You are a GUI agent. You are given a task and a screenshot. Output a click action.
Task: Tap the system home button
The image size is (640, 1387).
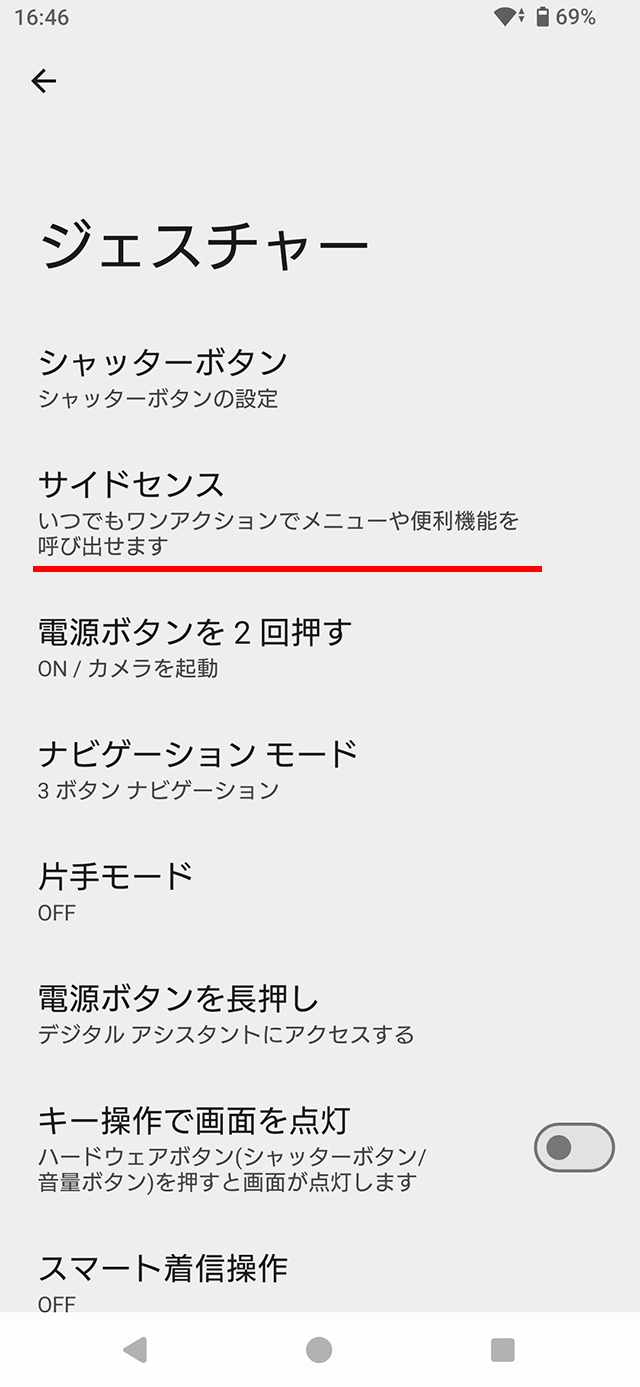[x=319, y=1350]
